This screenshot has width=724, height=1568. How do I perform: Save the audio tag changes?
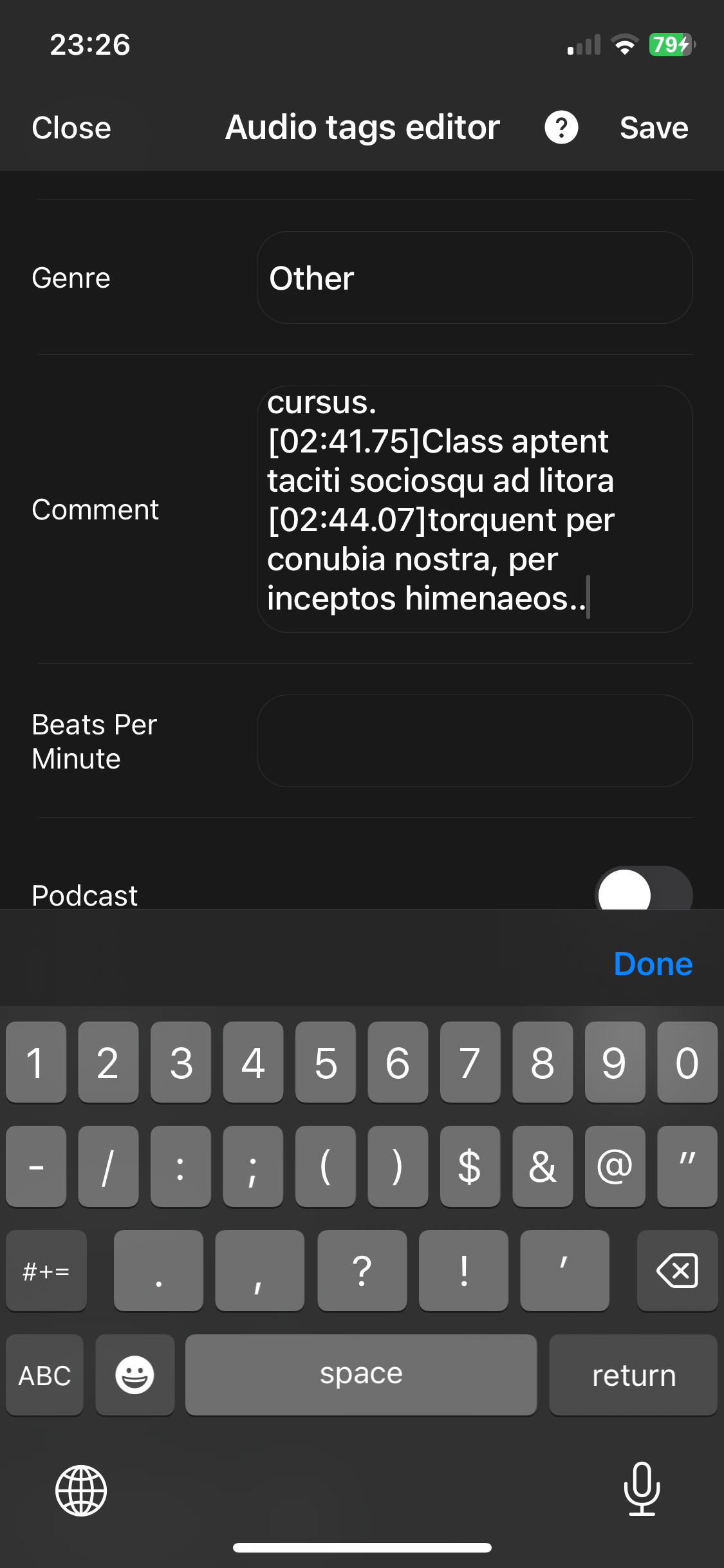click(x=653, y=127)
